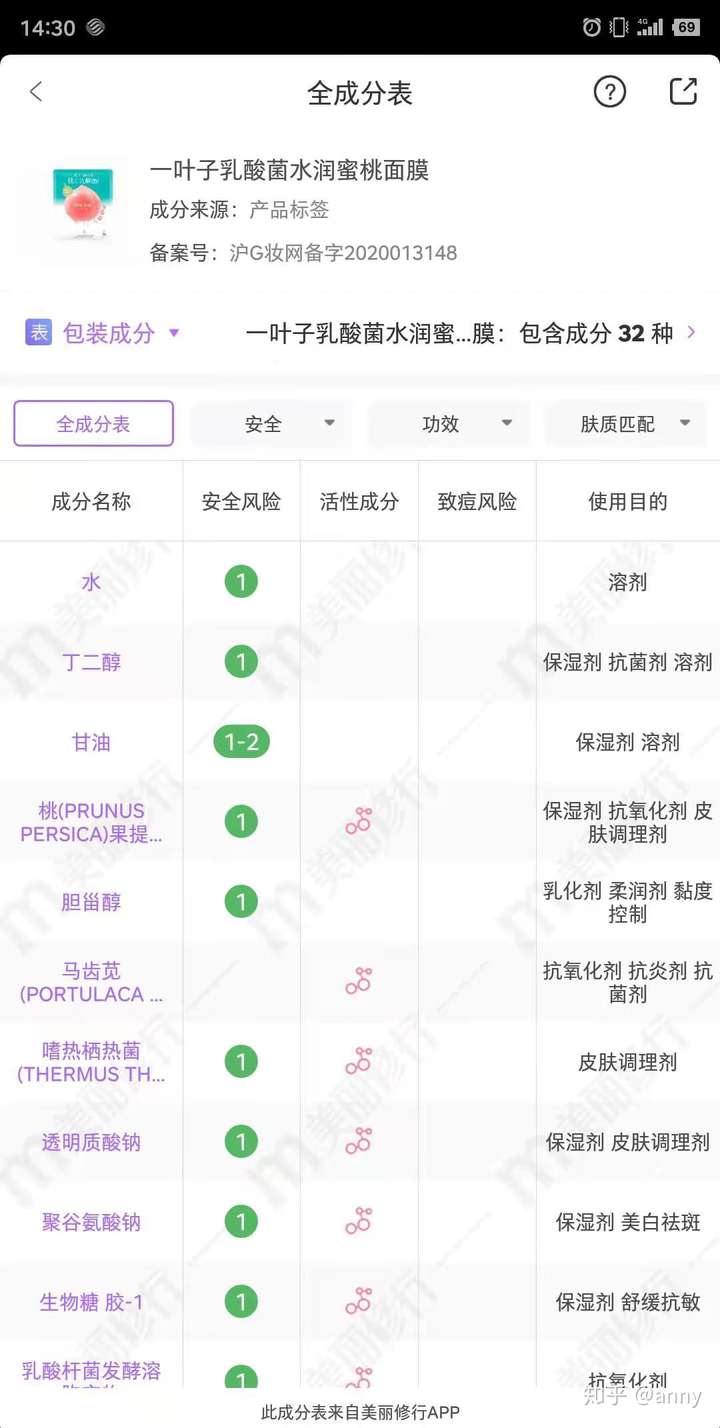Viewport: 720px width, 1428px height.
Task: Share the ingredient table
Action: point(683,92)
